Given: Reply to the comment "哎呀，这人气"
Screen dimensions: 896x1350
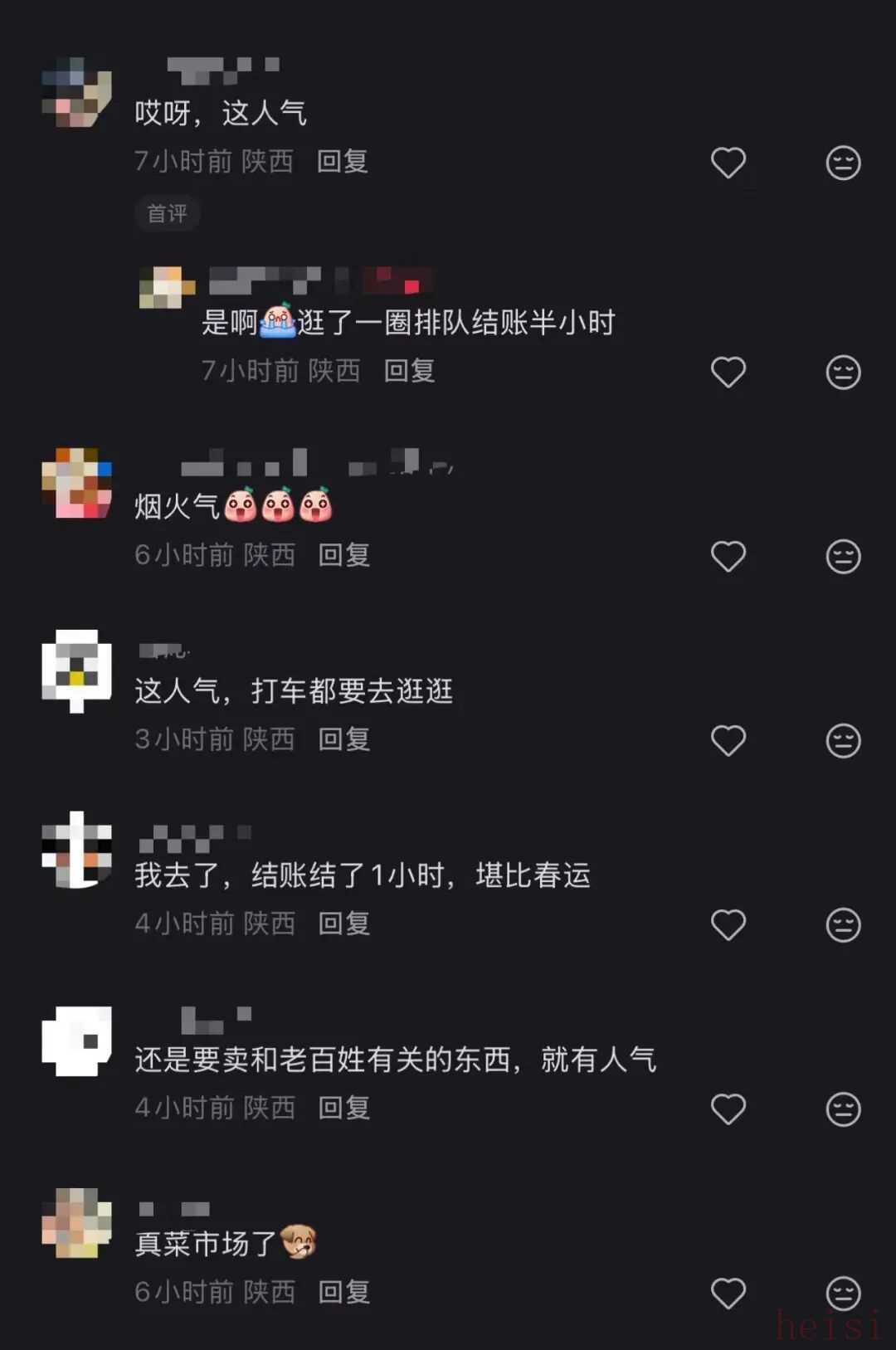Looking at the screenshot, I should coord(343,161).
